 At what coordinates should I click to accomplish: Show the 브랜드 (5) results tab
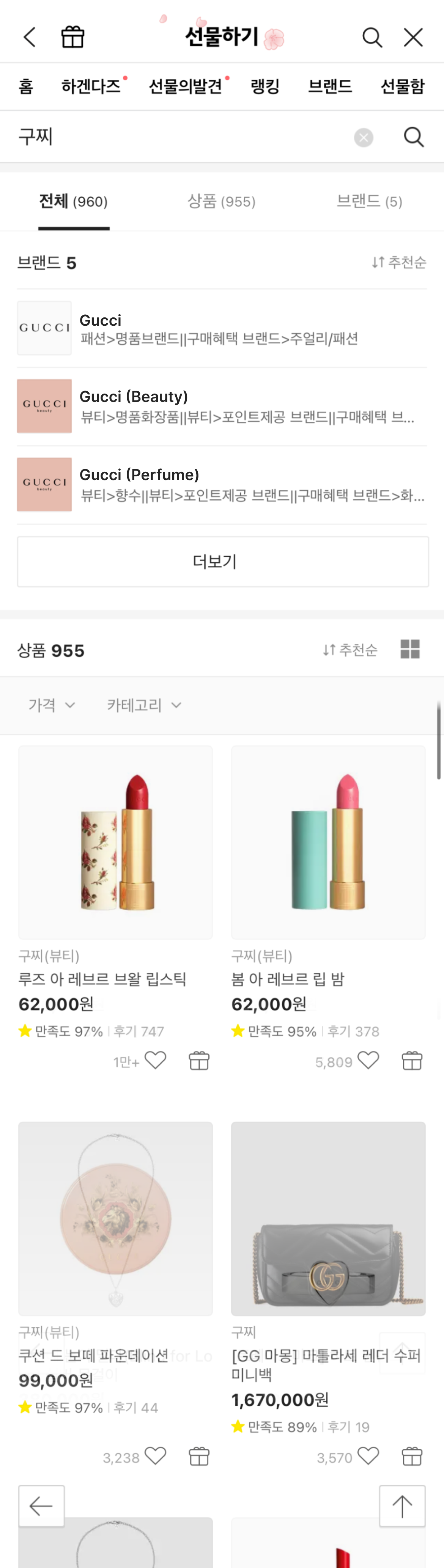(x=369, y=201)
